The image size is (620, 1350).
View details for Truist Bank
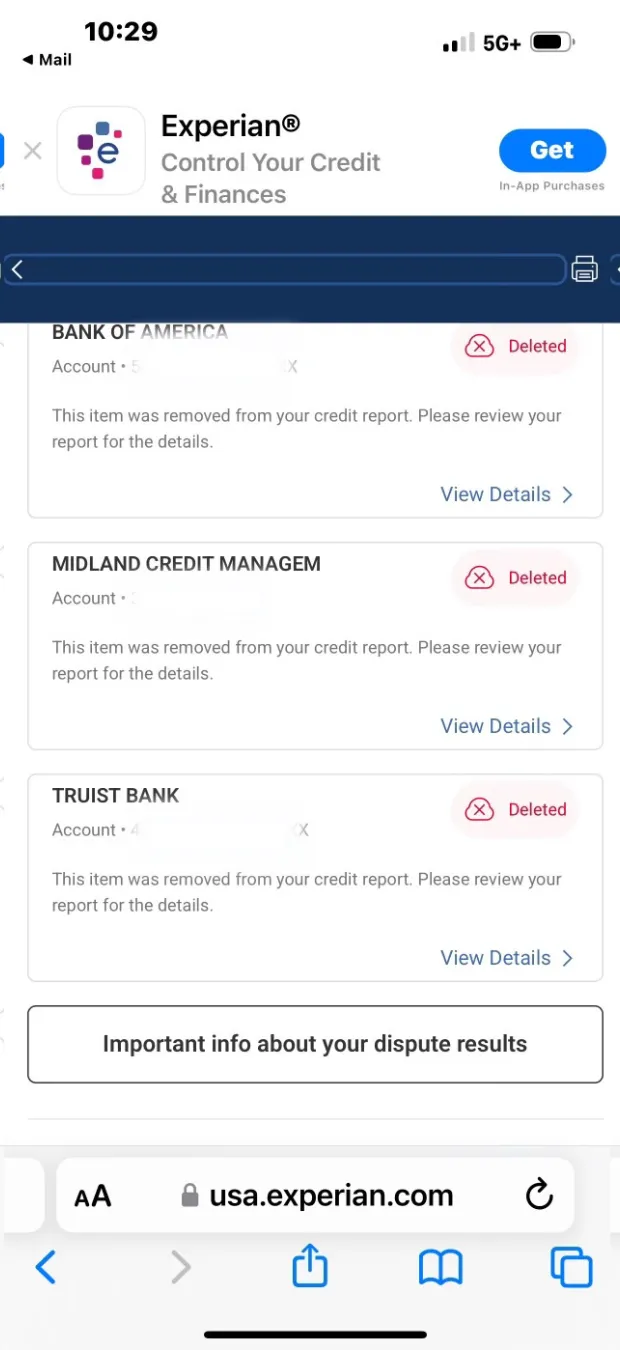click(507, 958)
